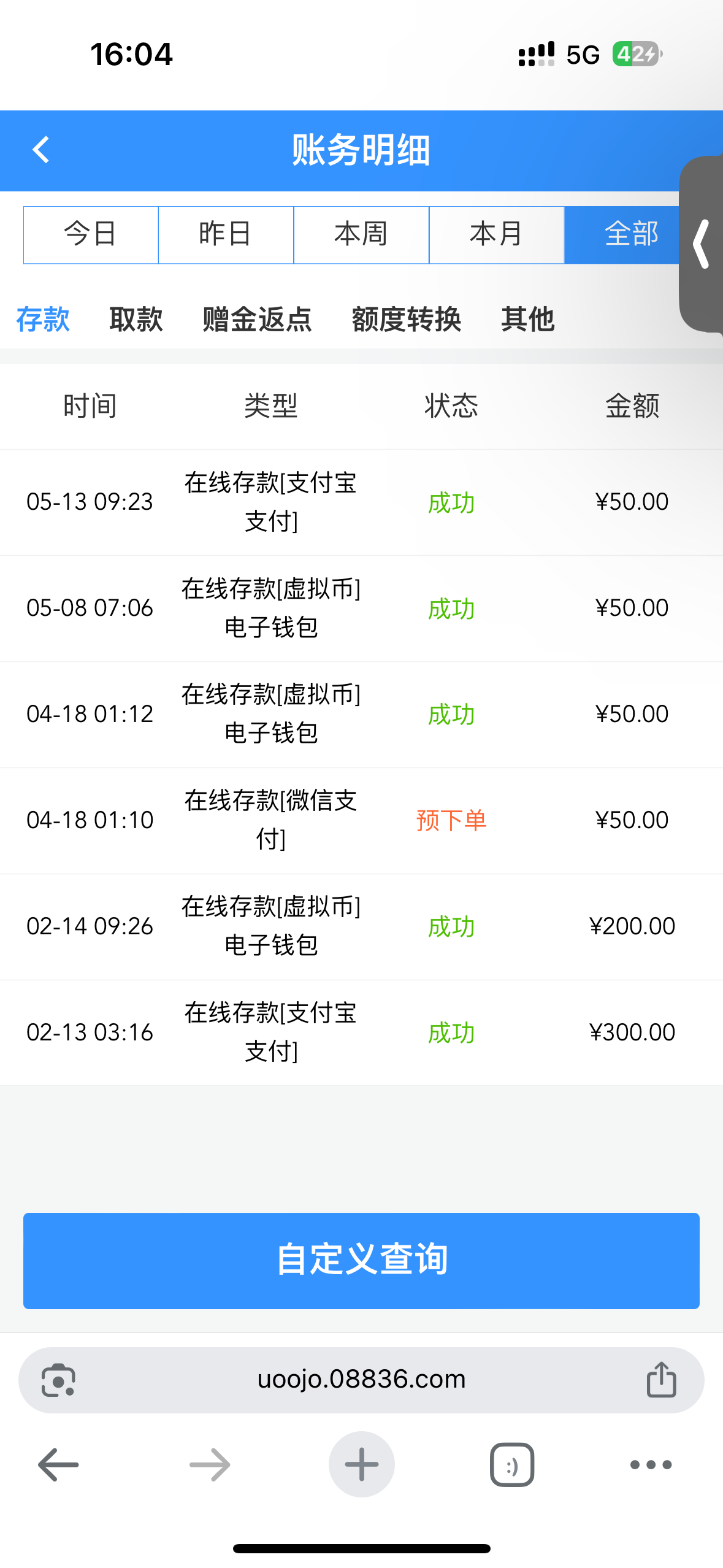Open the 其他 tab
The image size is (723, 1568).
528,320
